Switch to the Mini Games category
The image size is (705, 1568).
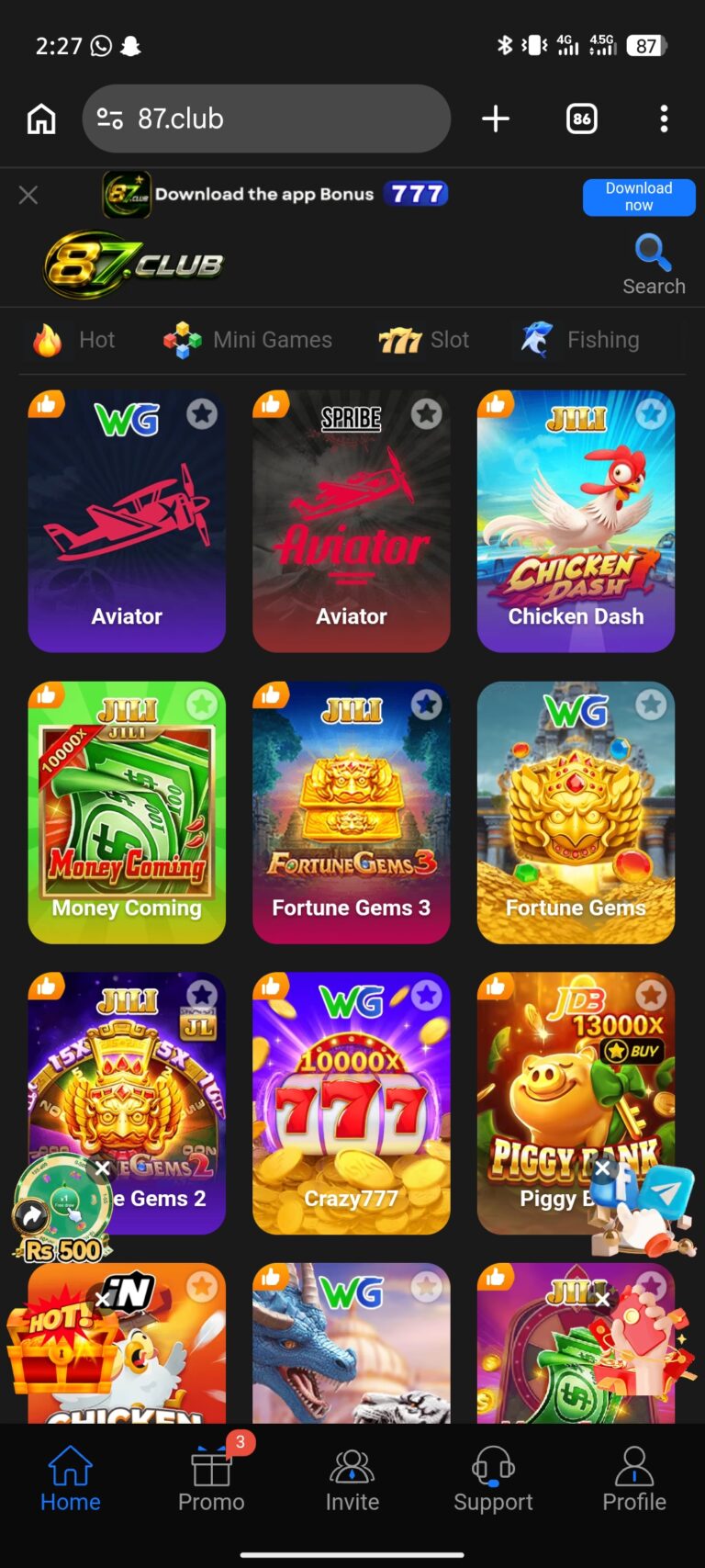point(248,340)
